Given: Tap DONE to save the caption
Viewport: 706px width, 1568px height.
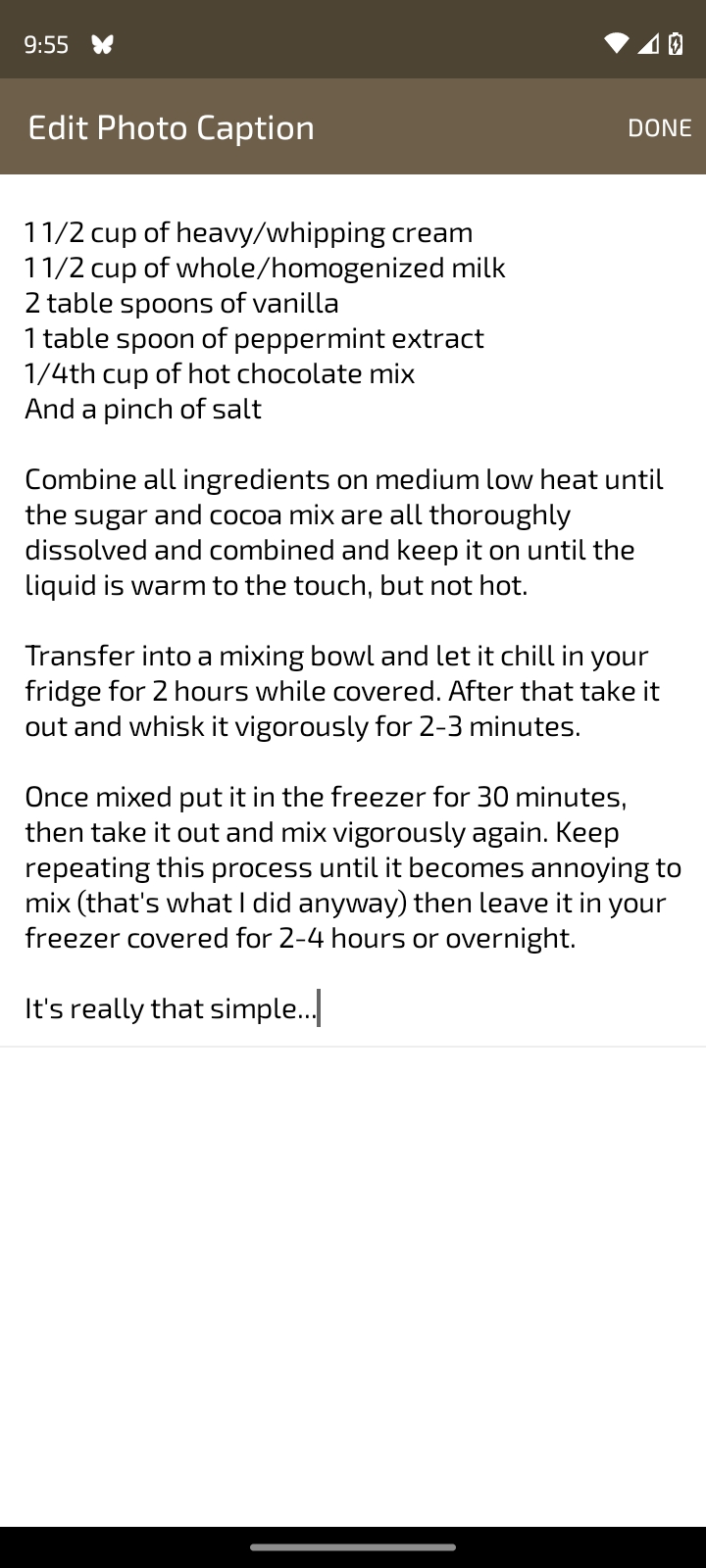Looking at the screenshot, I should pos(659,128).
